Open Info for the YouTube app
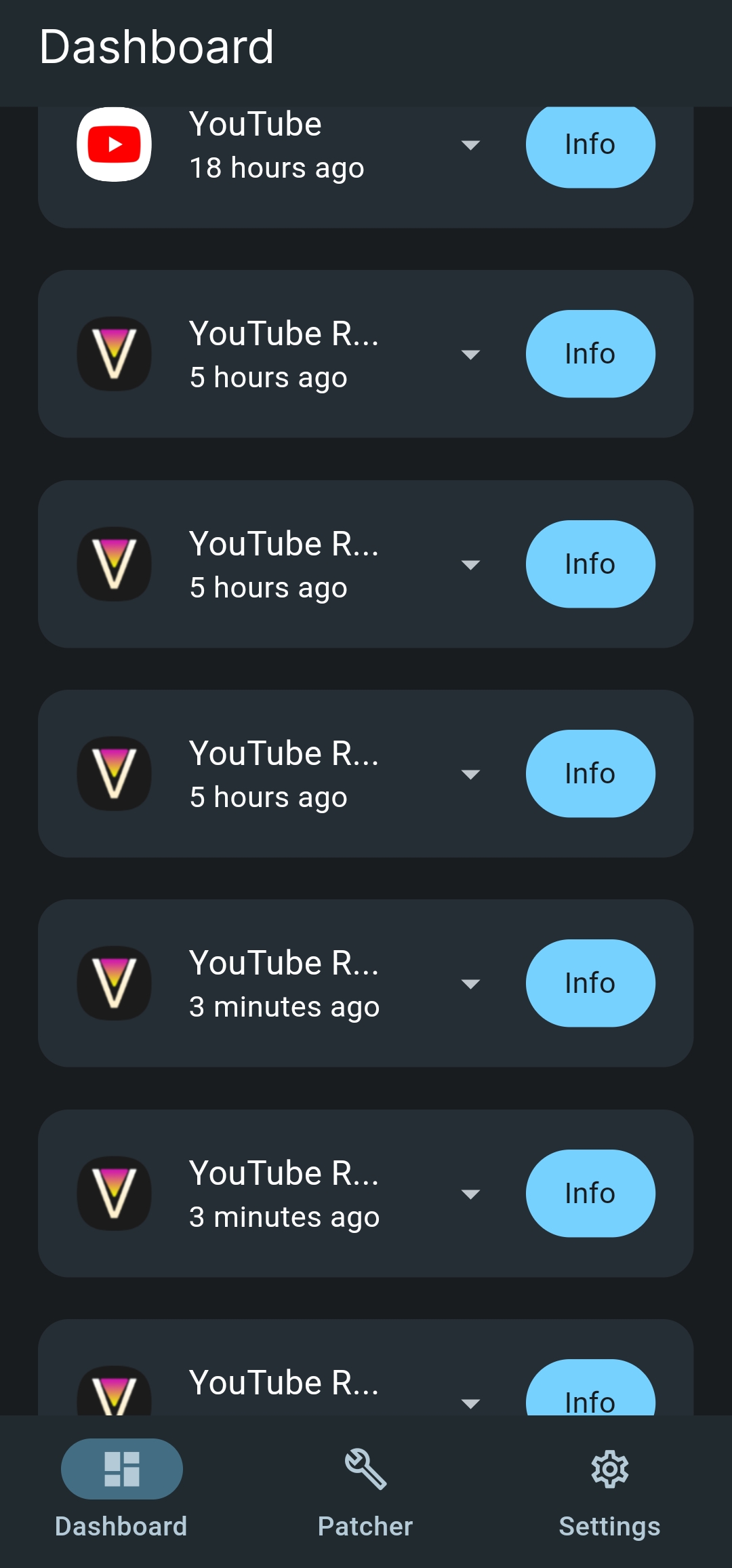 tap(590, 144)
